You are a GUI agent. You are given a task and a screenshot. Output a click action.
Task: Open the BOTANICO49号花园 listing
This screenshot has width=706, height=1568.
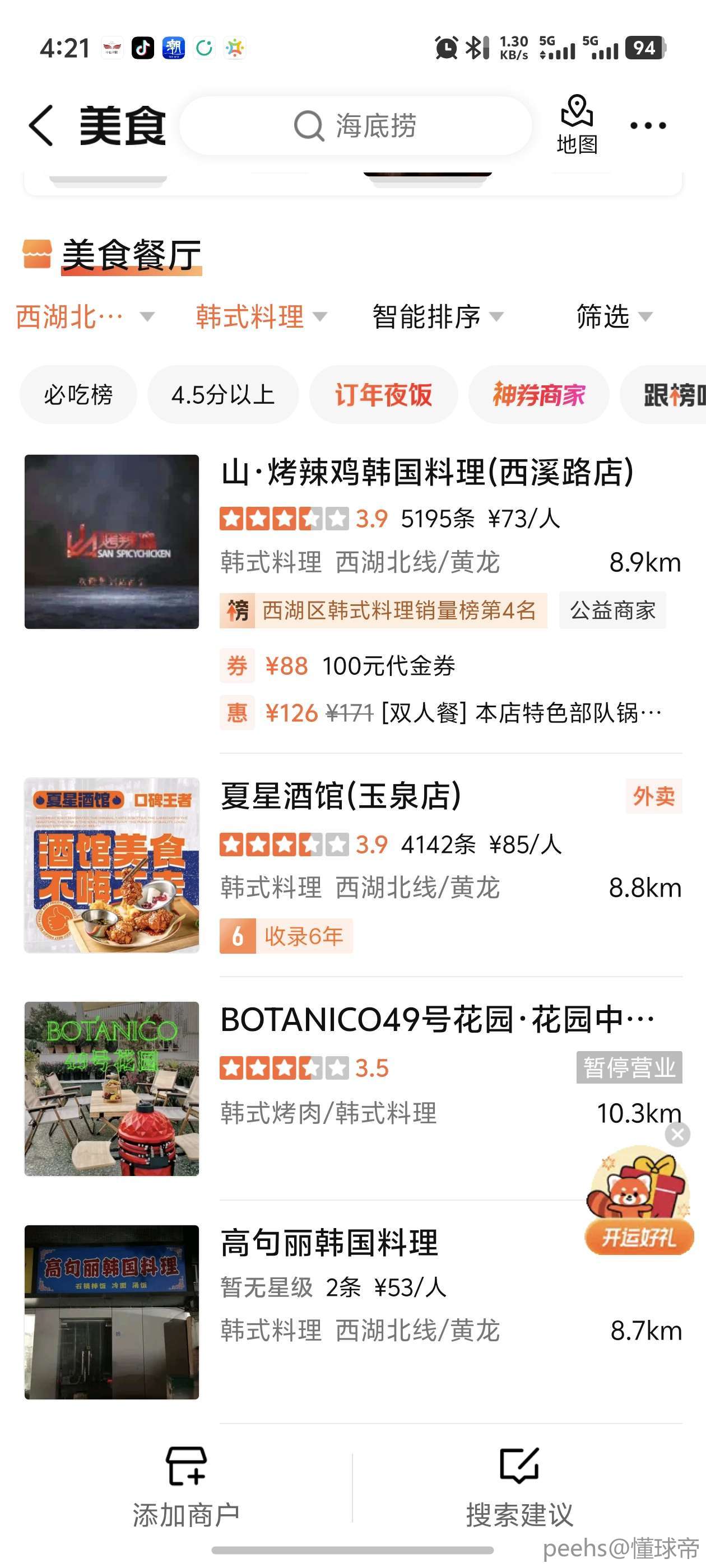[x=436, y=1020]
